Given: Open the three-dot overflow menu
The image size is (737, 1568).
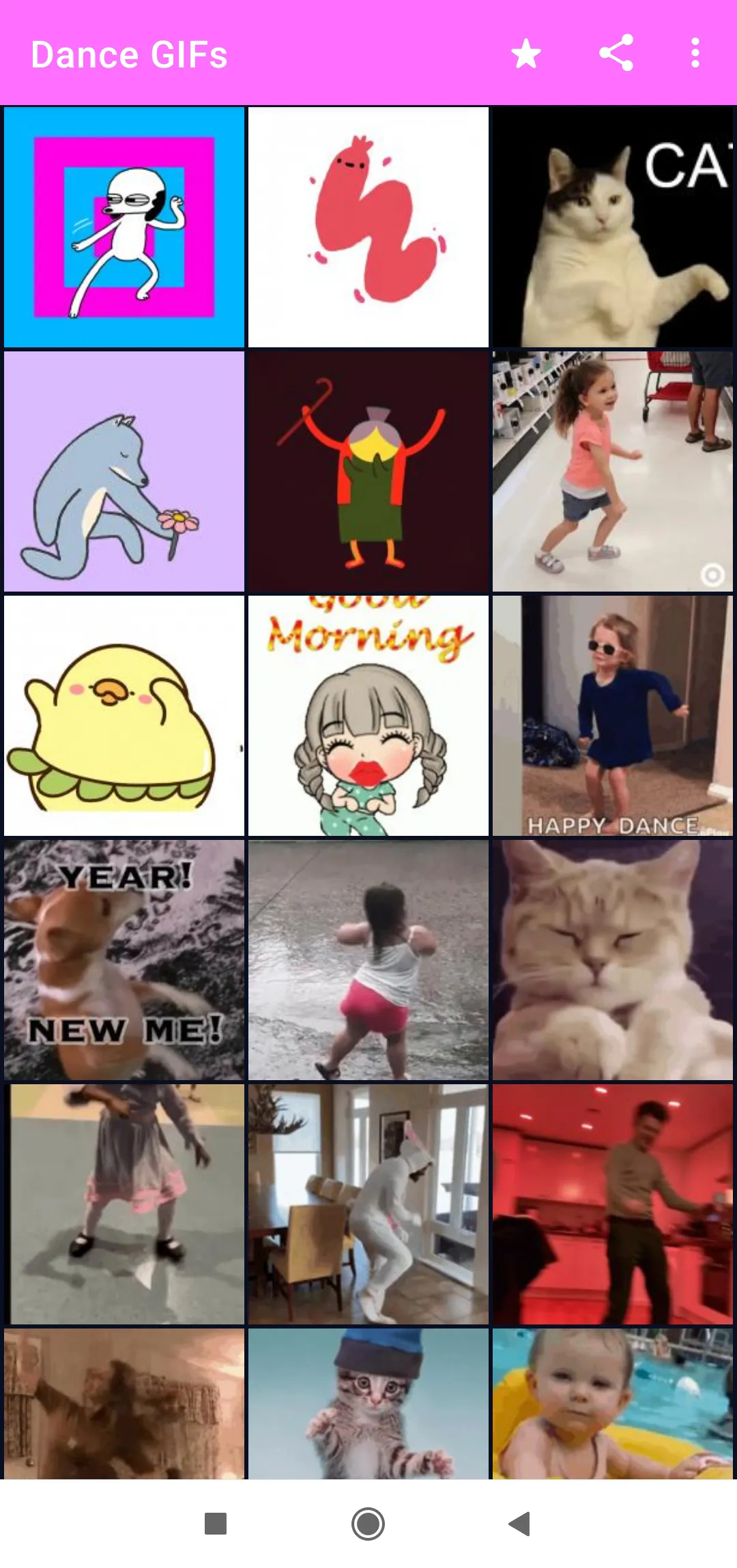Looking at the screenshot, I should [x=695, y=53].
